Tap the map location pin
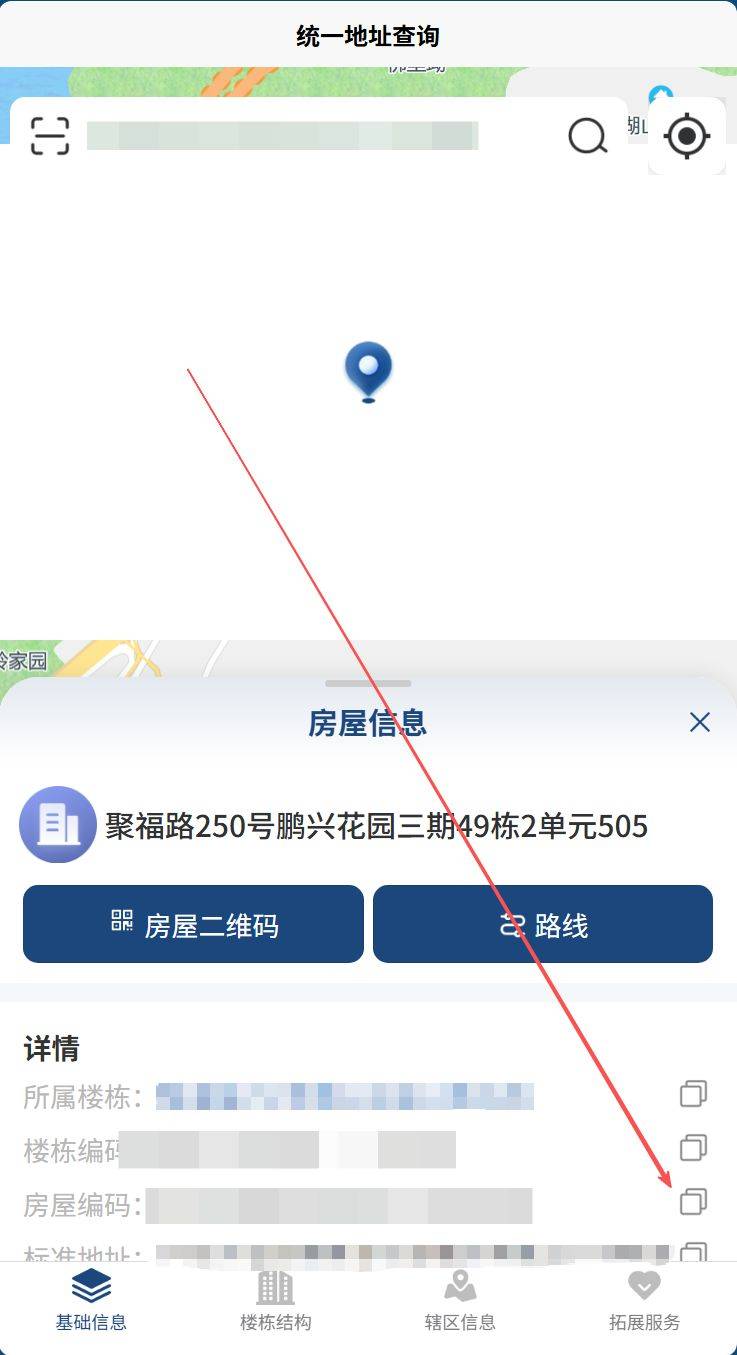The image size is (737, 1355). [368, 371]
